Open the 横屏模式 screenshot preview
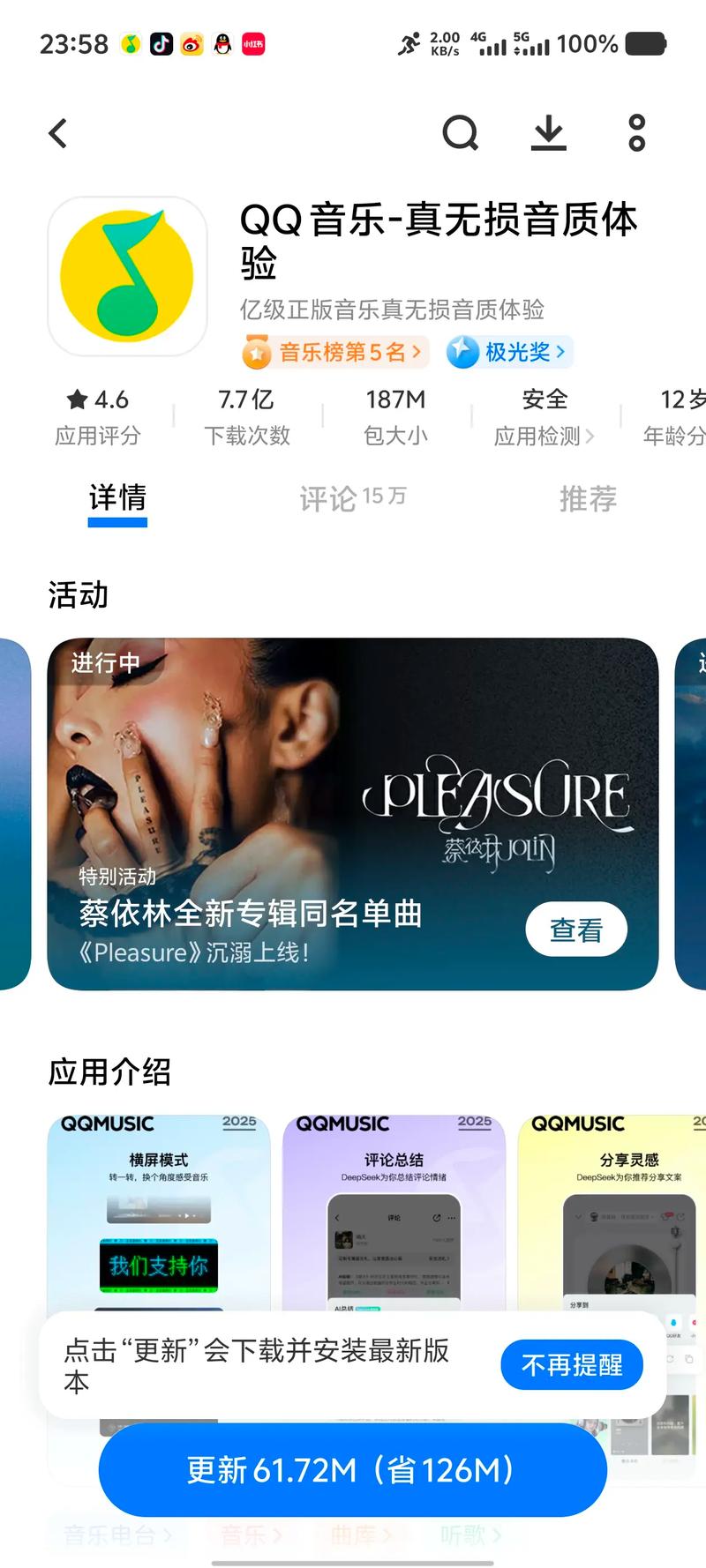Image resolution: width=706 pixels, height=1568 pixels. tap(159, 1217)
